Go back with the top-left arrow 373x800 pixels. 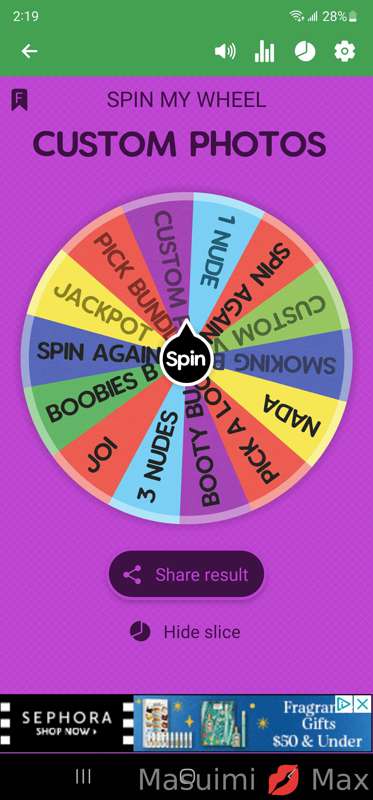click(x=29, y=51)
